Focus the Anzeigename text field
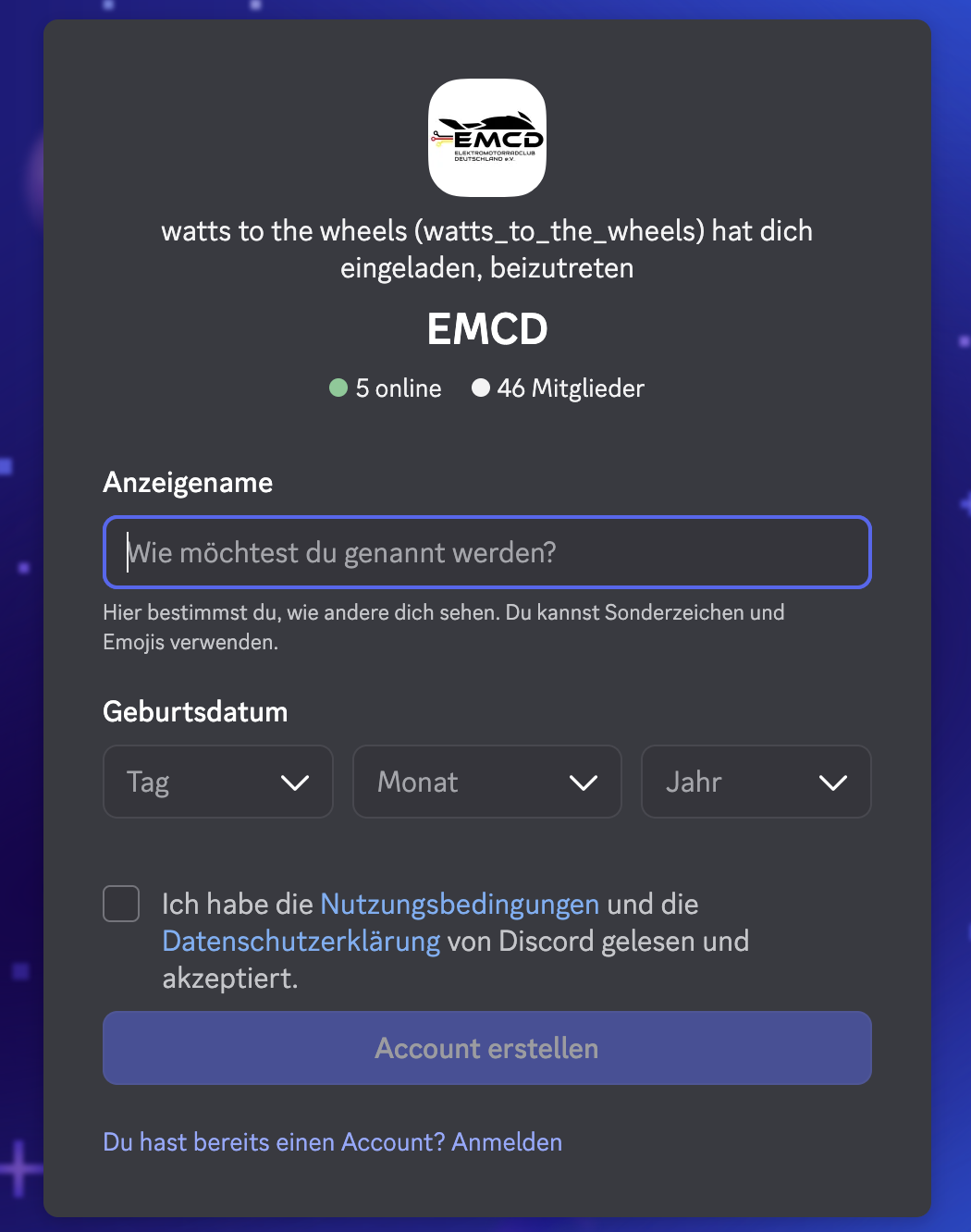The image size is (971, 1232). pyautogui.click(x=486, y=552)
